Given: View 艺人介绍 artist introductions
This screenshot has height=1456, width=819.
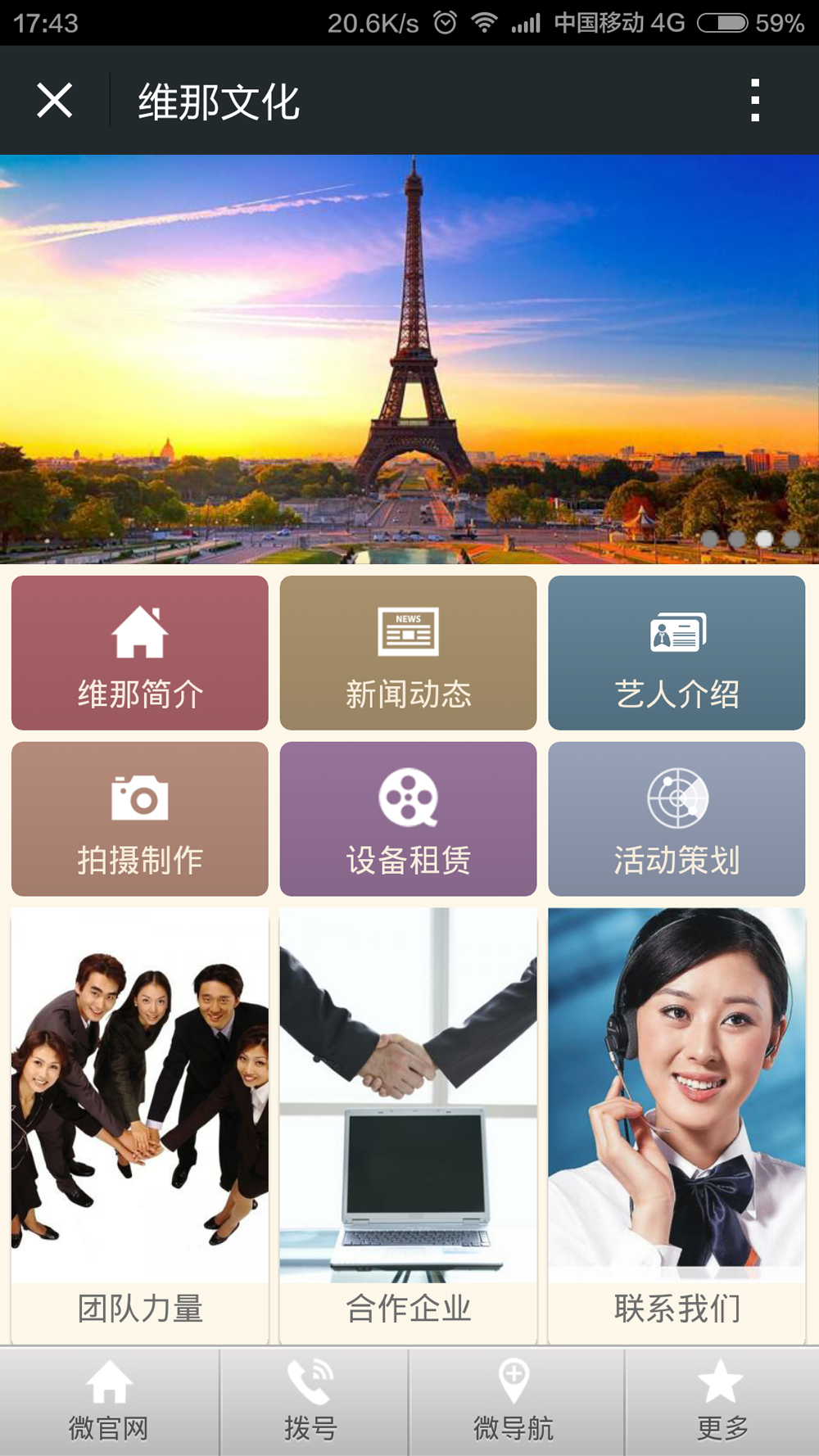Looking at the screenshot, I should coord(676,653).
